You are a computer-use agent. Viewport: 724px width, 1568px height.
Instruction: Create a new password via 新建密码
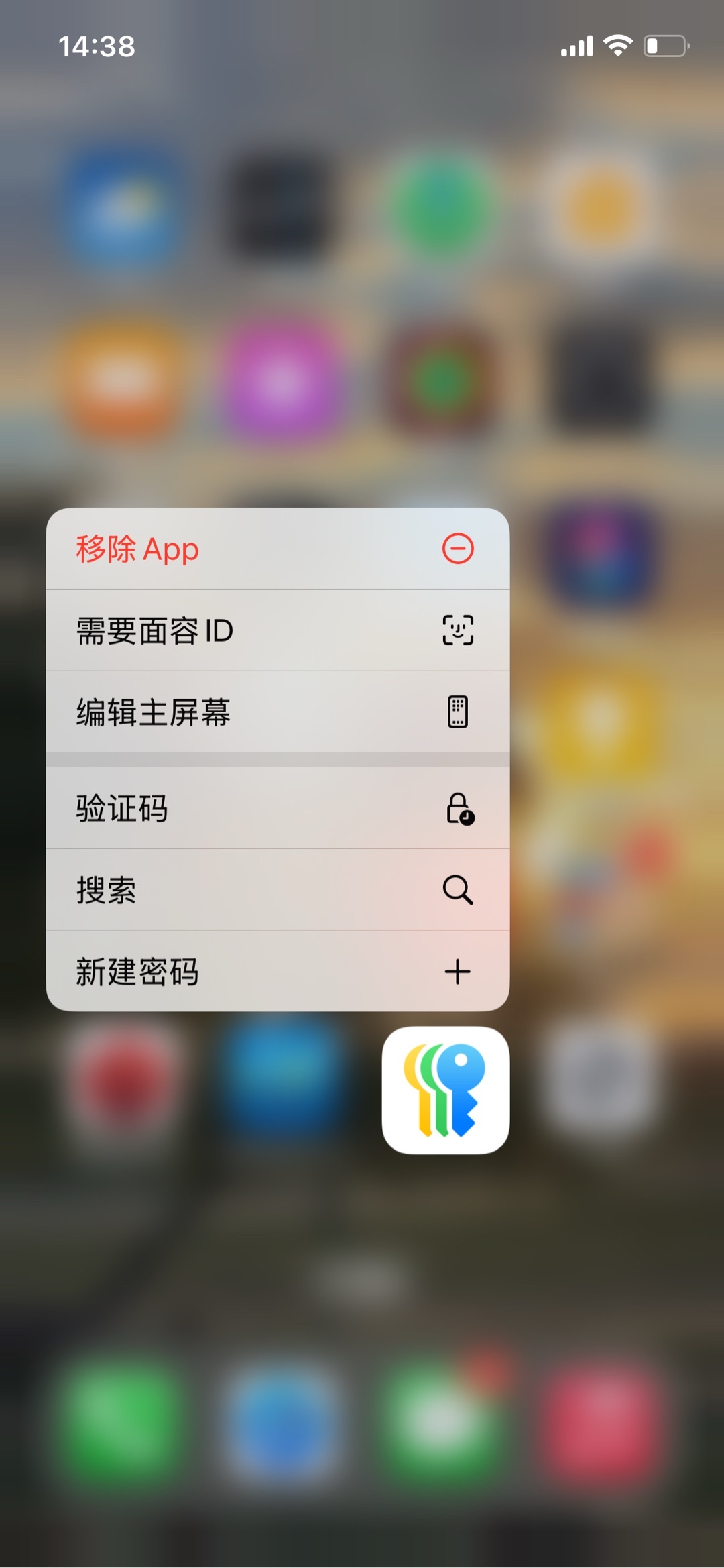pos(277,971)
